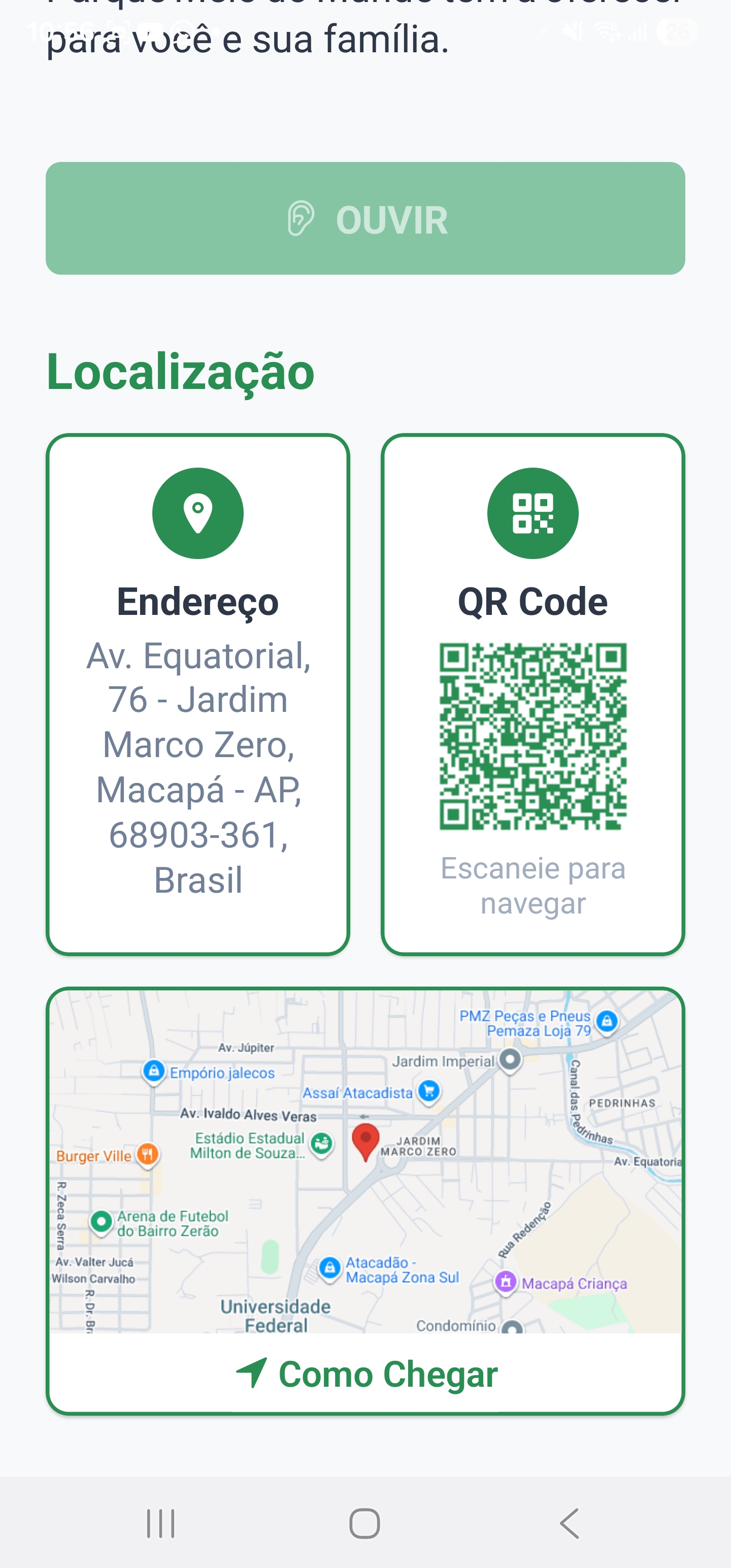The width and height of the screenshot is (731, 1568).
Task: Open the map preview of Jardim Marco Zero
Action: (x=365, y=1160)
